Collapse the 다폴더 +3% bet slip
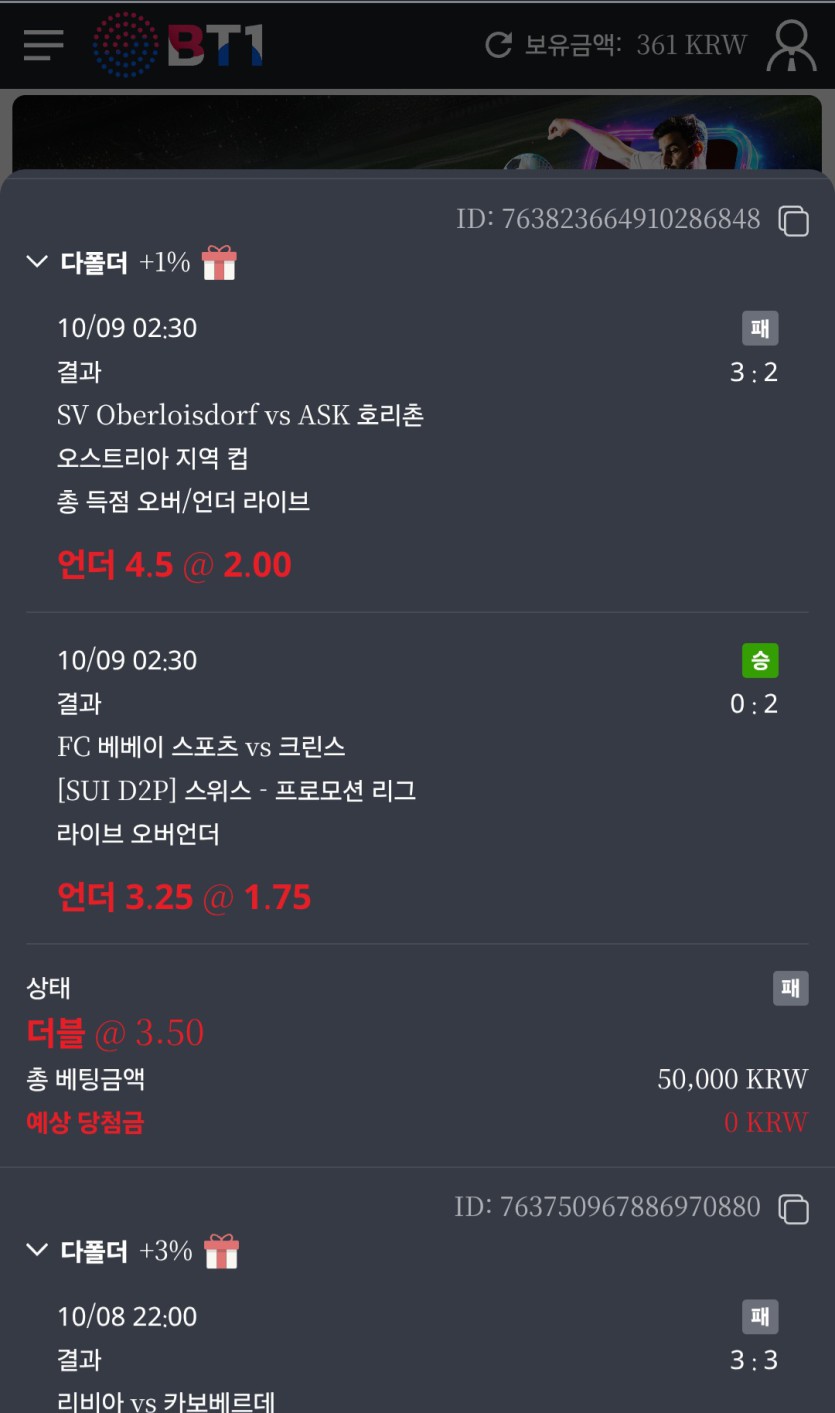This screenshot has width=835, height=1413. (37, 1250)
